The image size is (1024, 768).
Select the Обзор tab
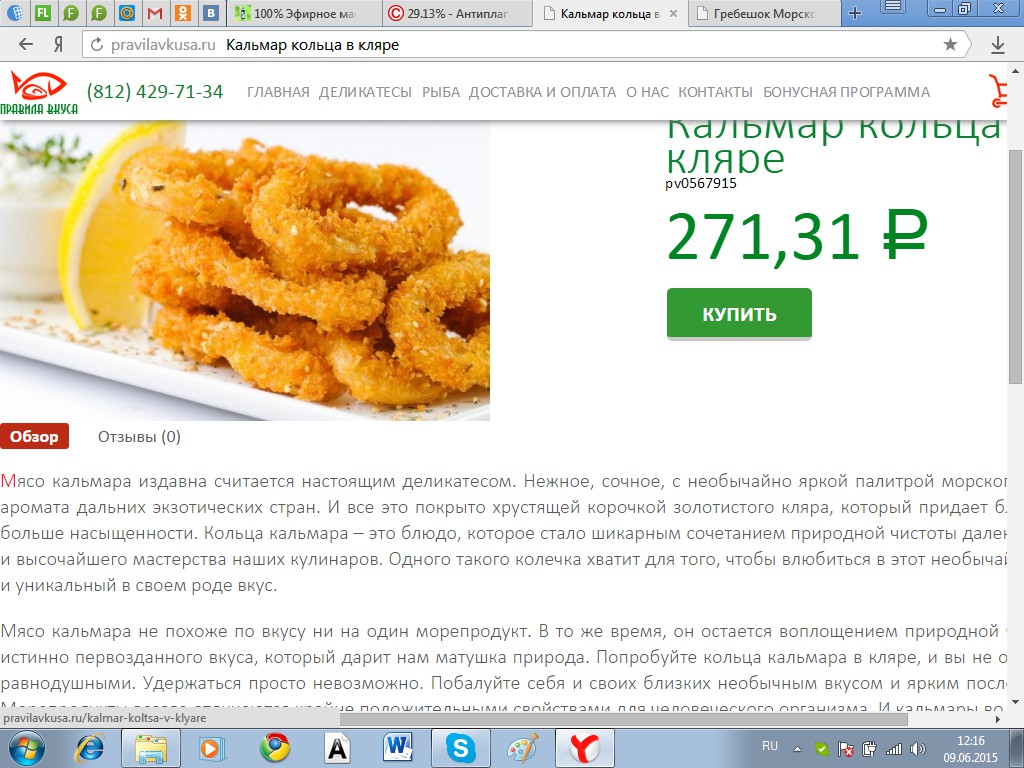[35, 436]
